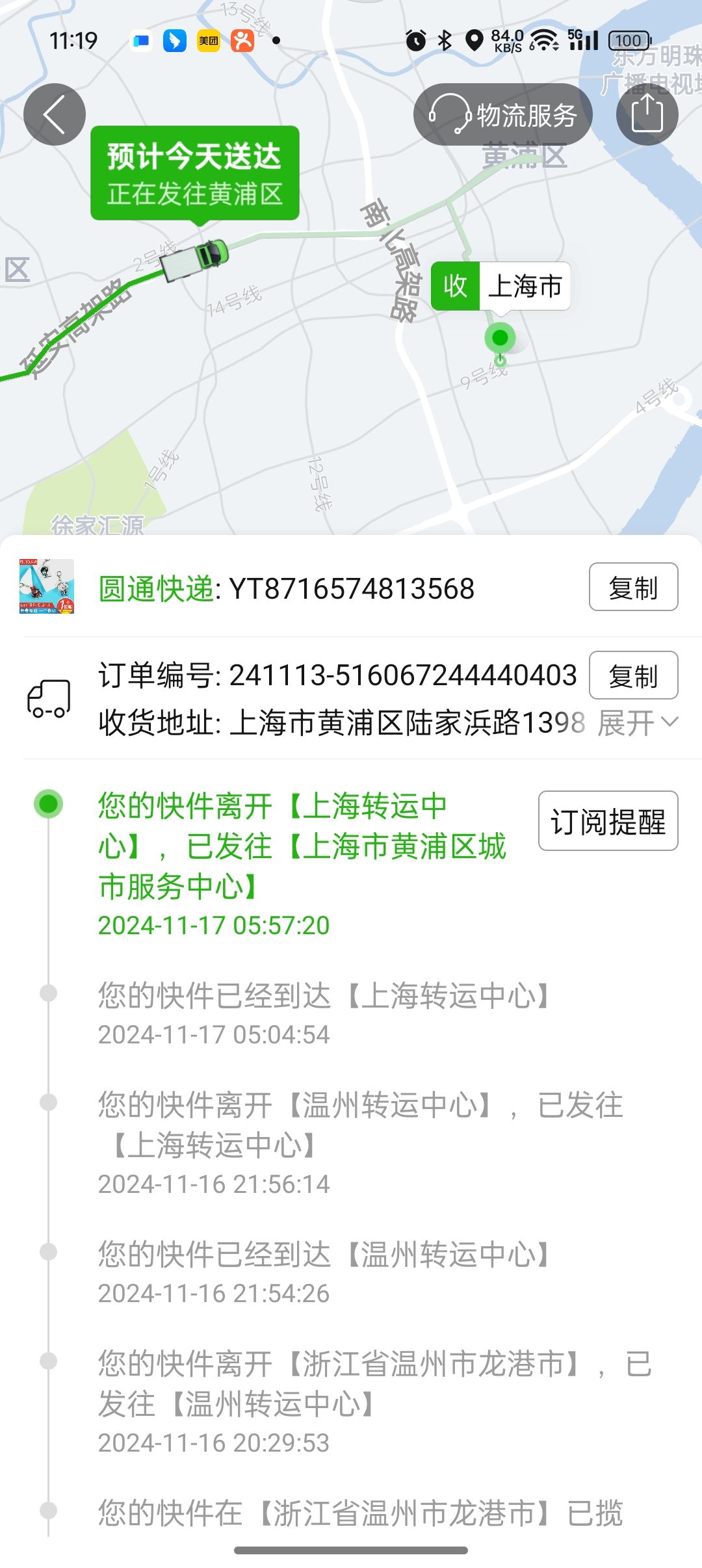Copy the 订单编号 order number
Screen dimensions: 702x1568
(x=633, y=675)
